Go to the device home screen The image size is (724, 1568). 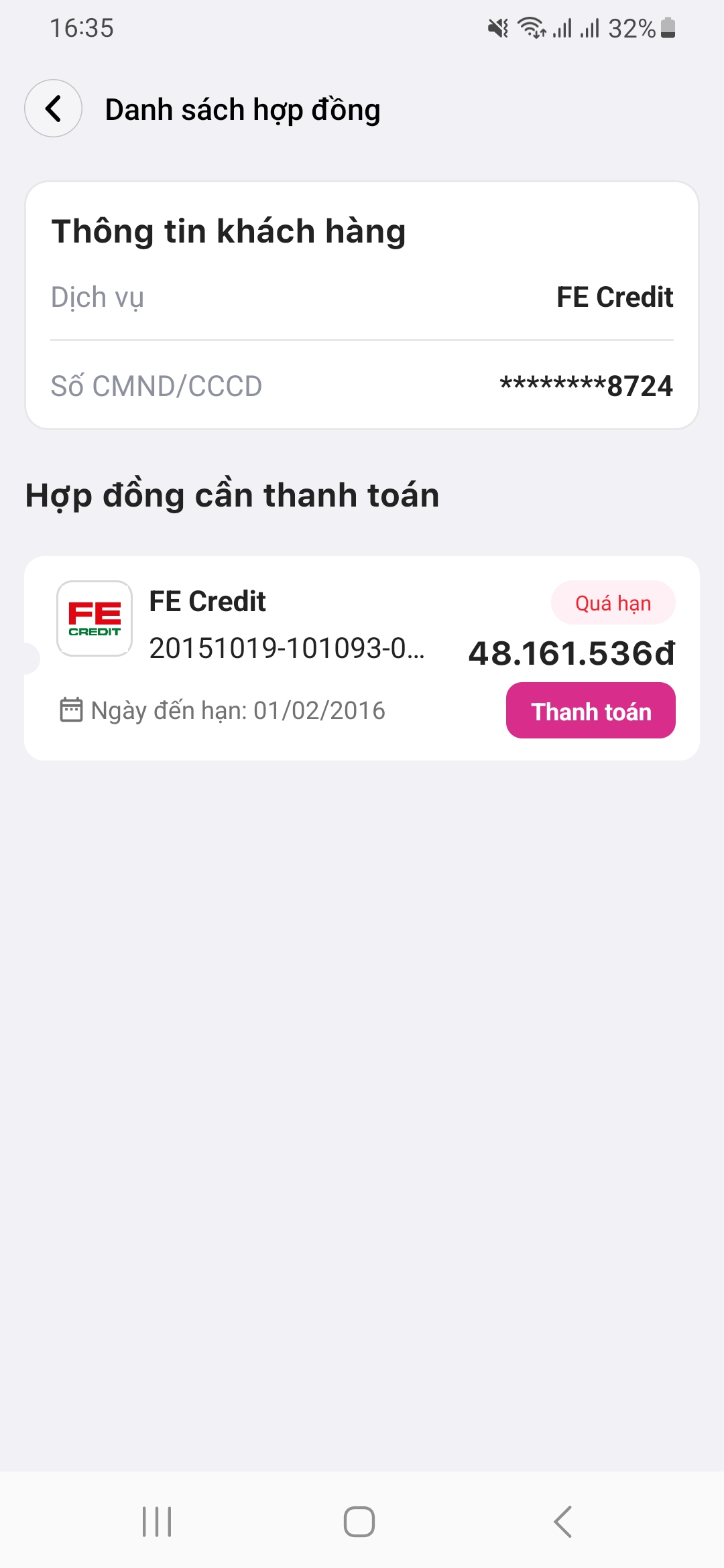point(359,1521)
